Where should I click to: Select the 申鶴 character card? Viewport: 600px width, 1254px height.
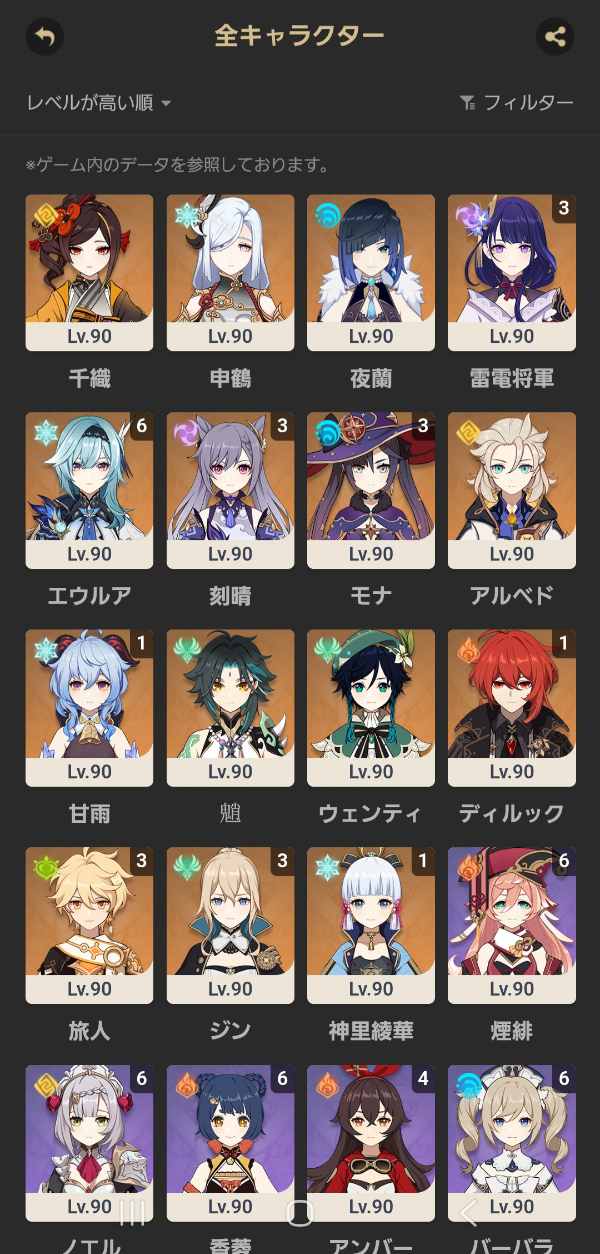click(230, 272)
